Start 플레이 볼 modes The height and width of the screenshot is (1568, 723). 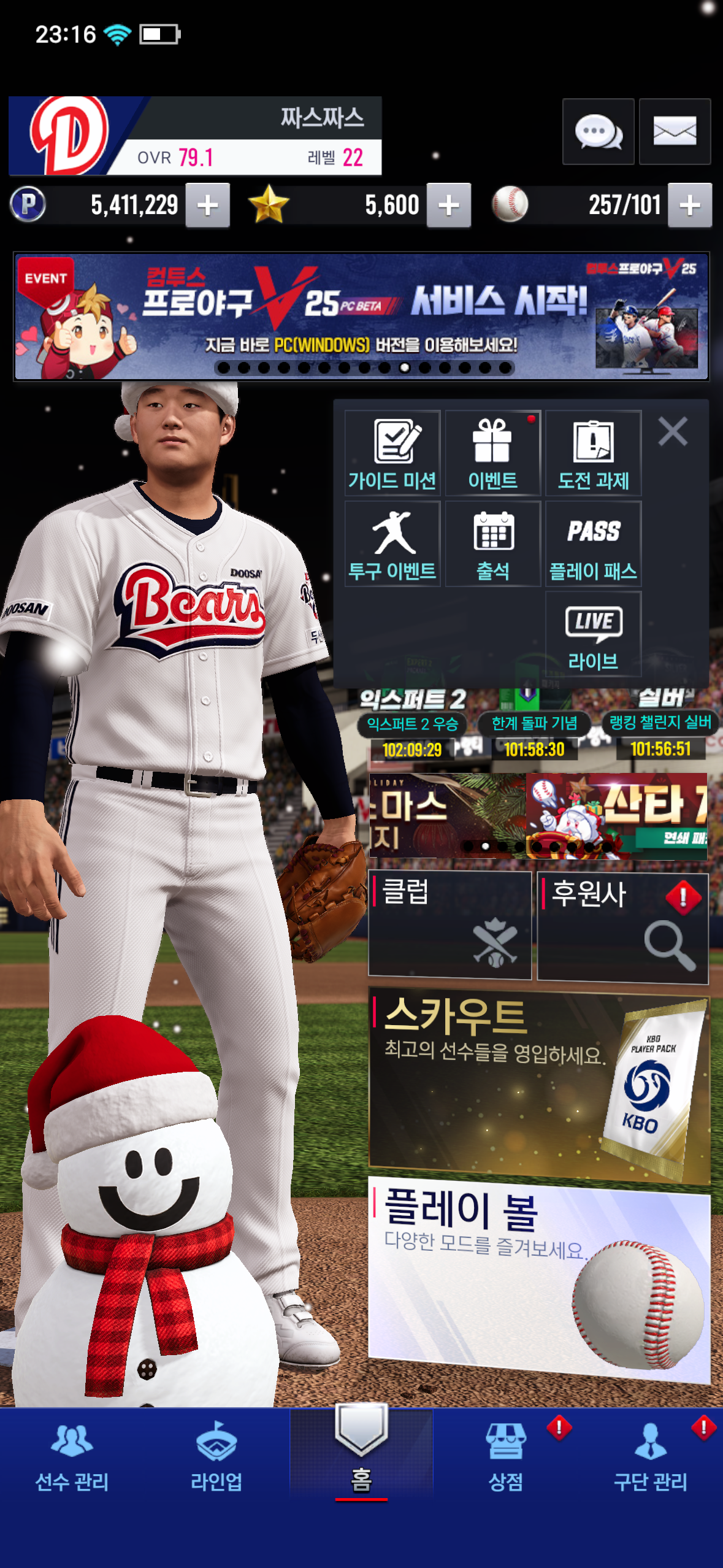pyautogui.click(x=538, y=1279)
